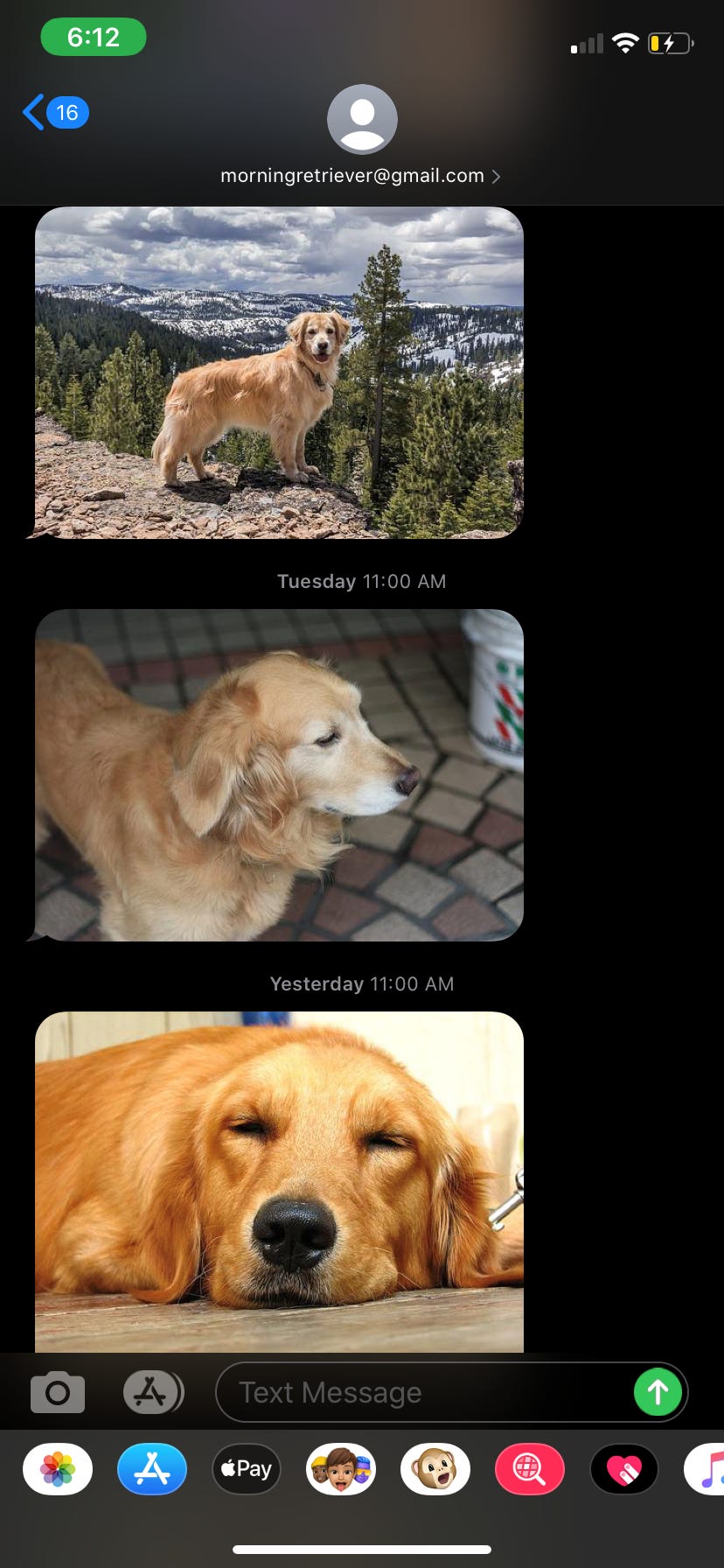Viewport: 724px width, 1568px height.
Task: Open the golden retriever on mountain photo
Action: click(x=279, y=373)
